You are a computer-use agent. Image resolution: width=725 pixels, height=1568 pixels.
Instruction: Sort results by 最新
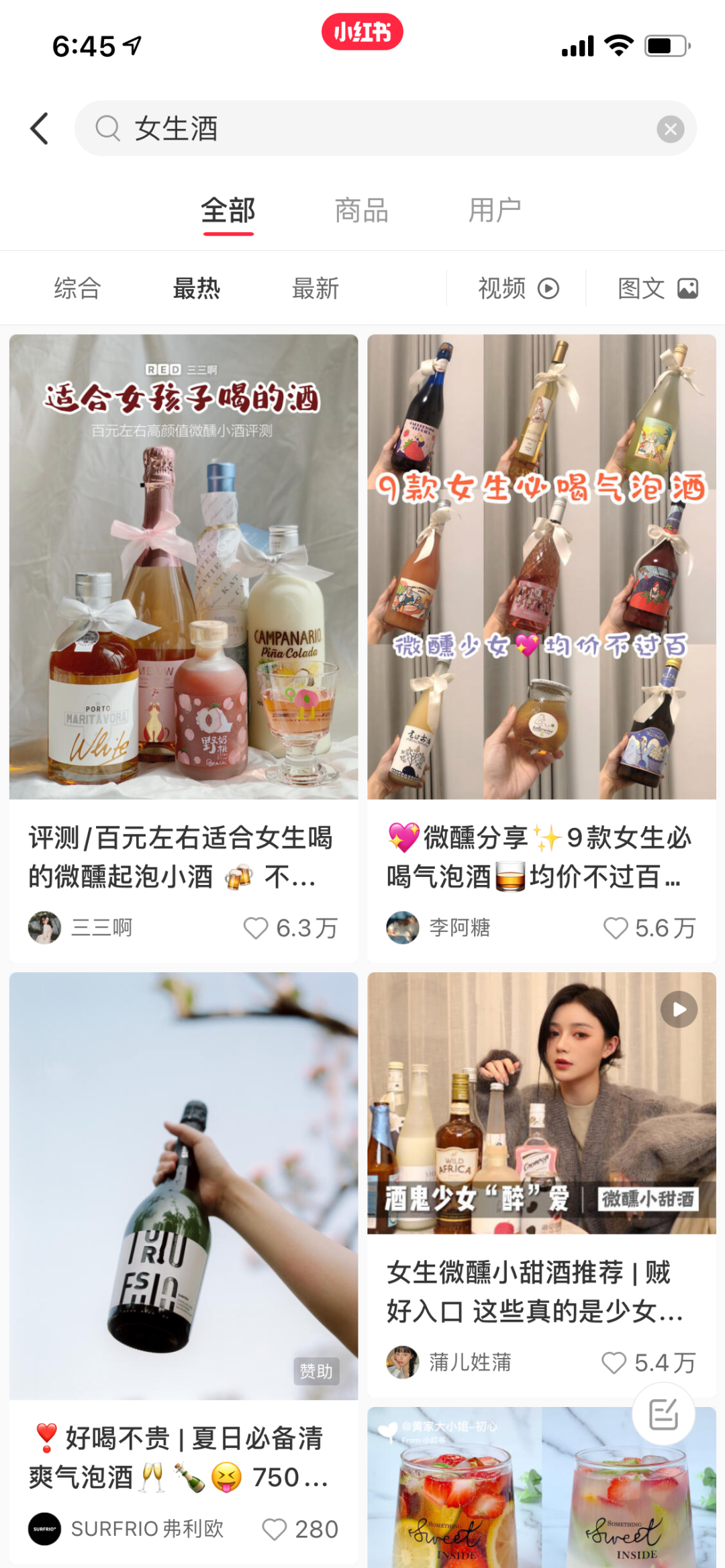[x=316, y=289]
